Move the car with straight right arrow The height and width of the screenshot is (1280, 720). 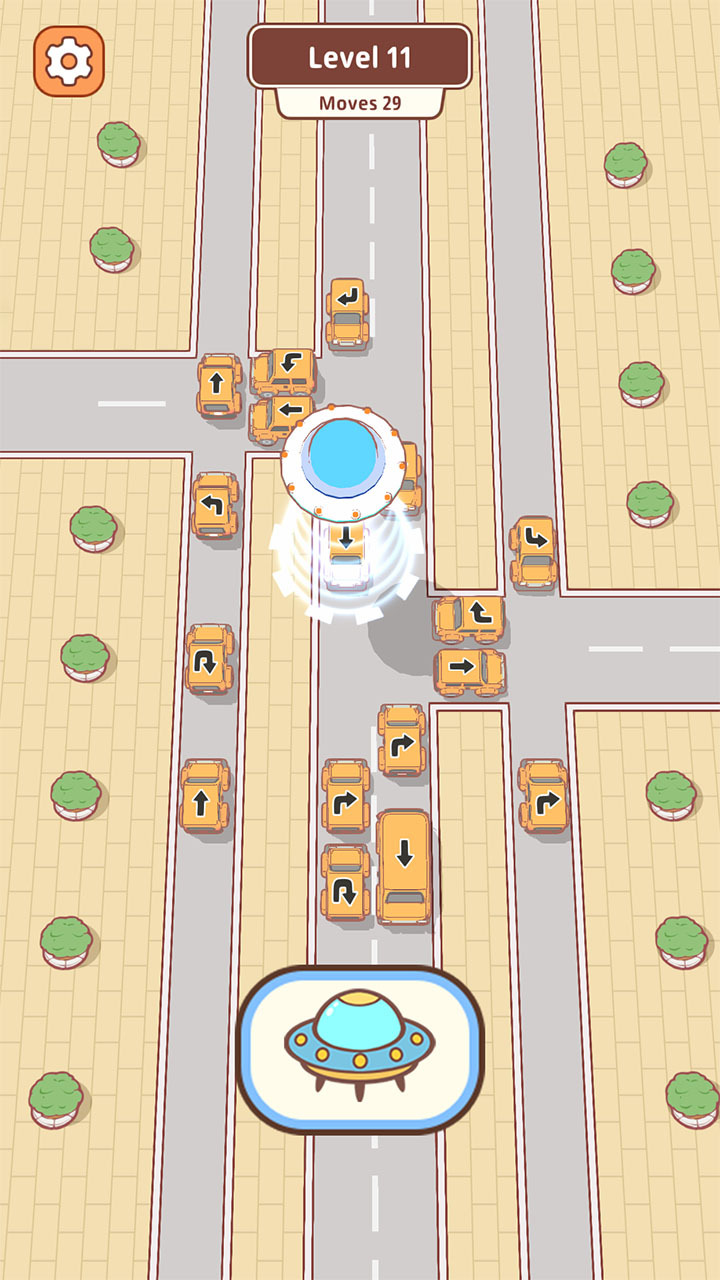(469, 671)
